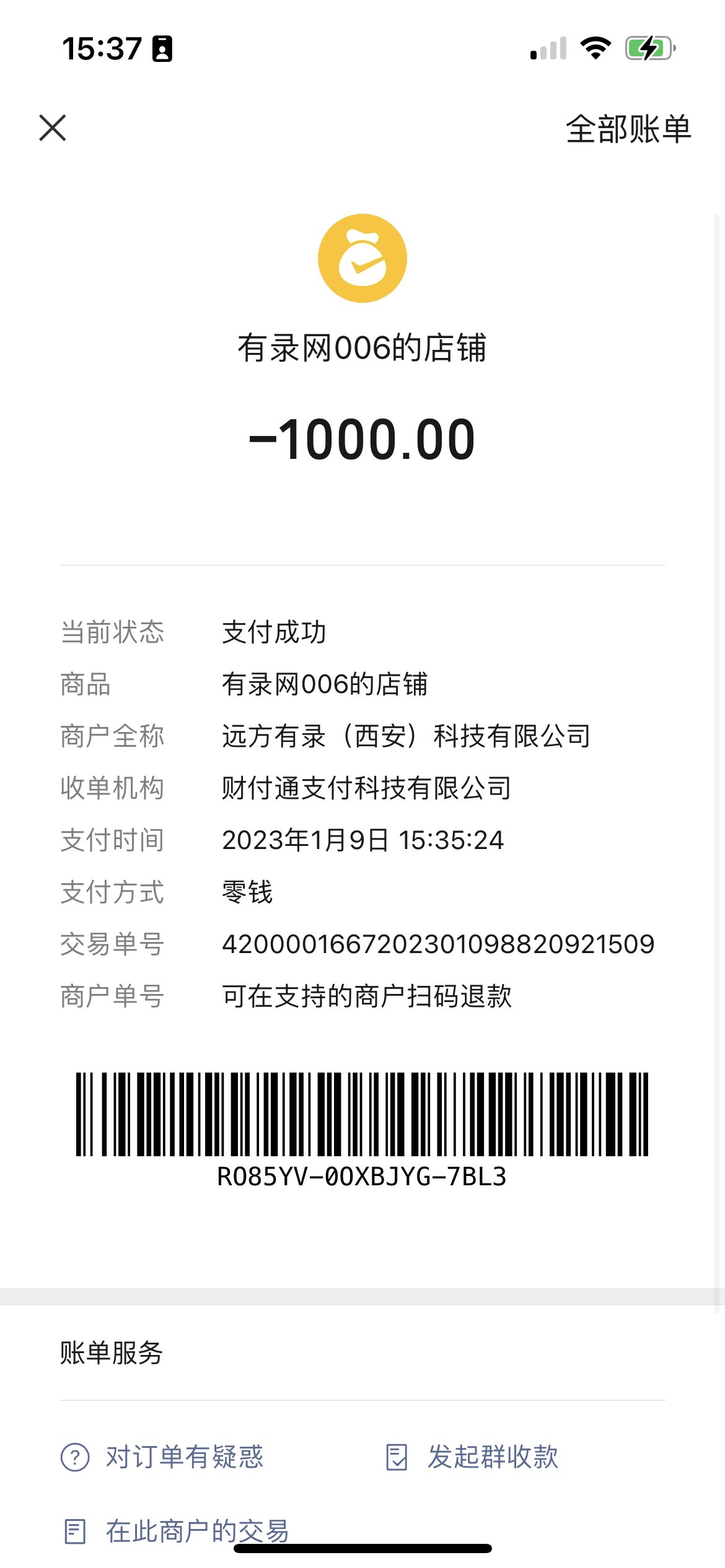The image size is (725, 1568).
Task: Close the bill detail page
Action: [x=53, y=128]
